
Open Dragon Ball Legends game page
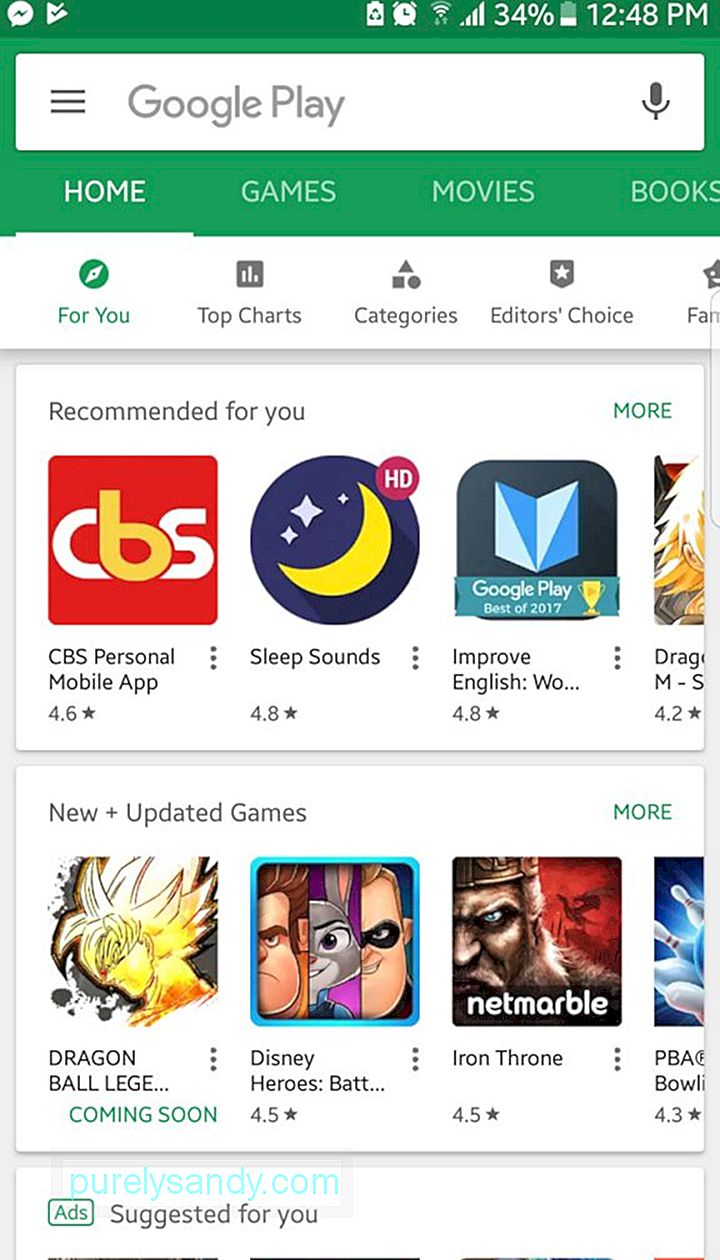133,941
